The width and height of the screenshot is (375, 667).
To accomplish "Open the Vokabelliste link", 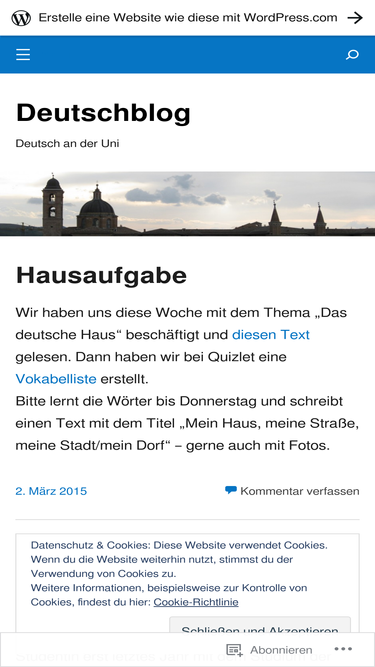I will (56, 379).
